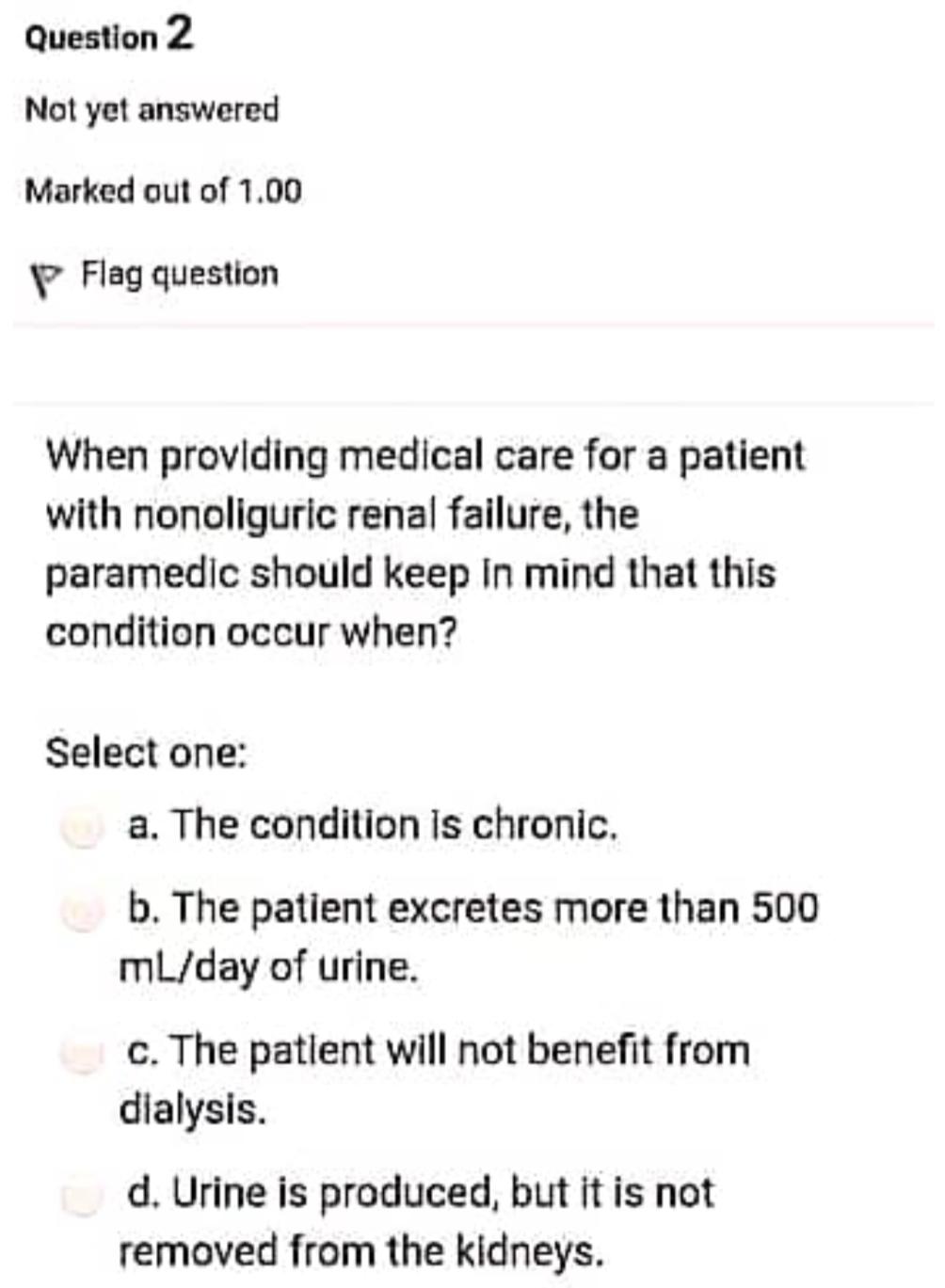This screenshot has height=1288, width=945.
Task: Click the Select one prompt label
Action: tap(147, 753)
